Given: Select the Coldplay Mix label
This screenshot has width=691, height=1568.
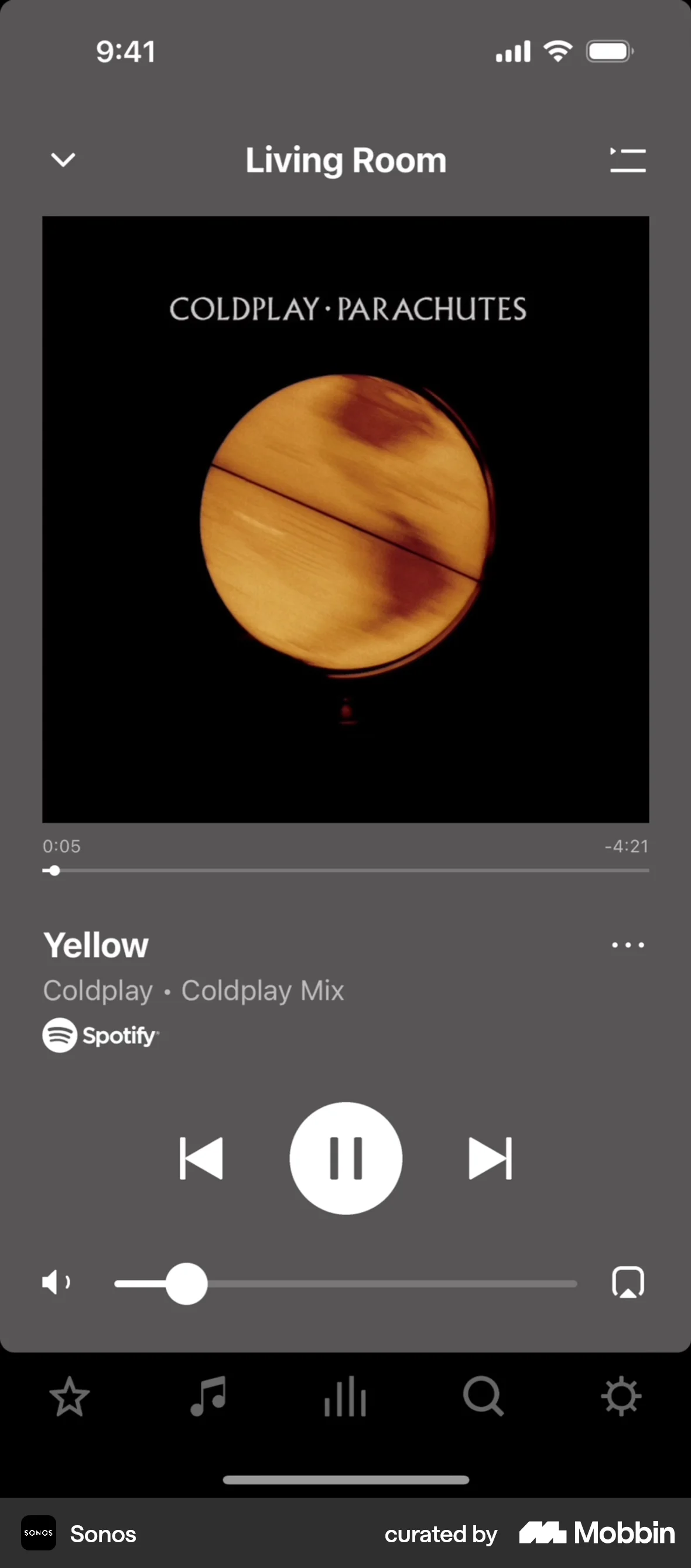Looking at the screenshot, I should [262, 990].
